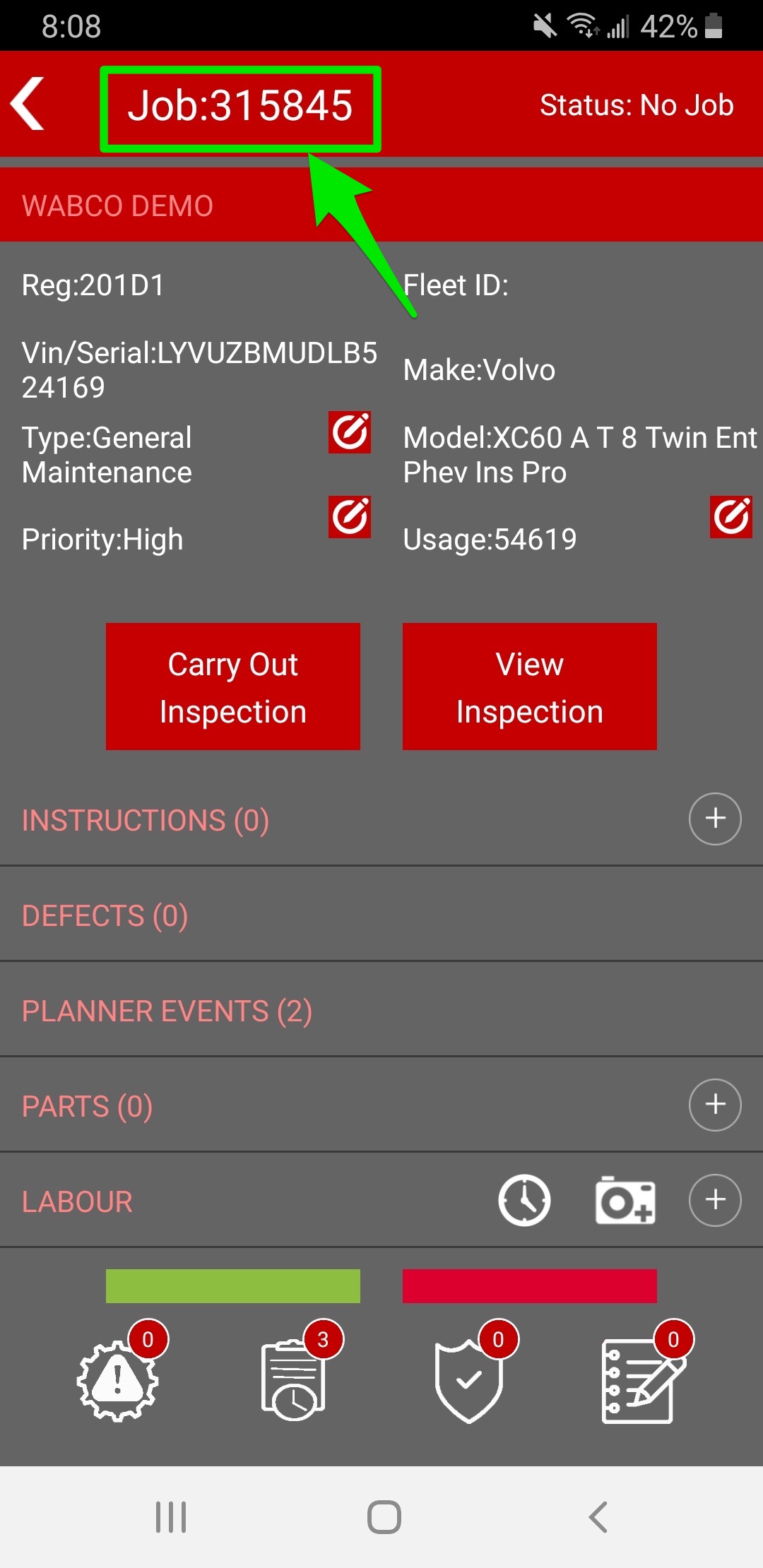Go to the system home screen
Viewport: 763px width, 1568px height.
(x=384, y=1516)
